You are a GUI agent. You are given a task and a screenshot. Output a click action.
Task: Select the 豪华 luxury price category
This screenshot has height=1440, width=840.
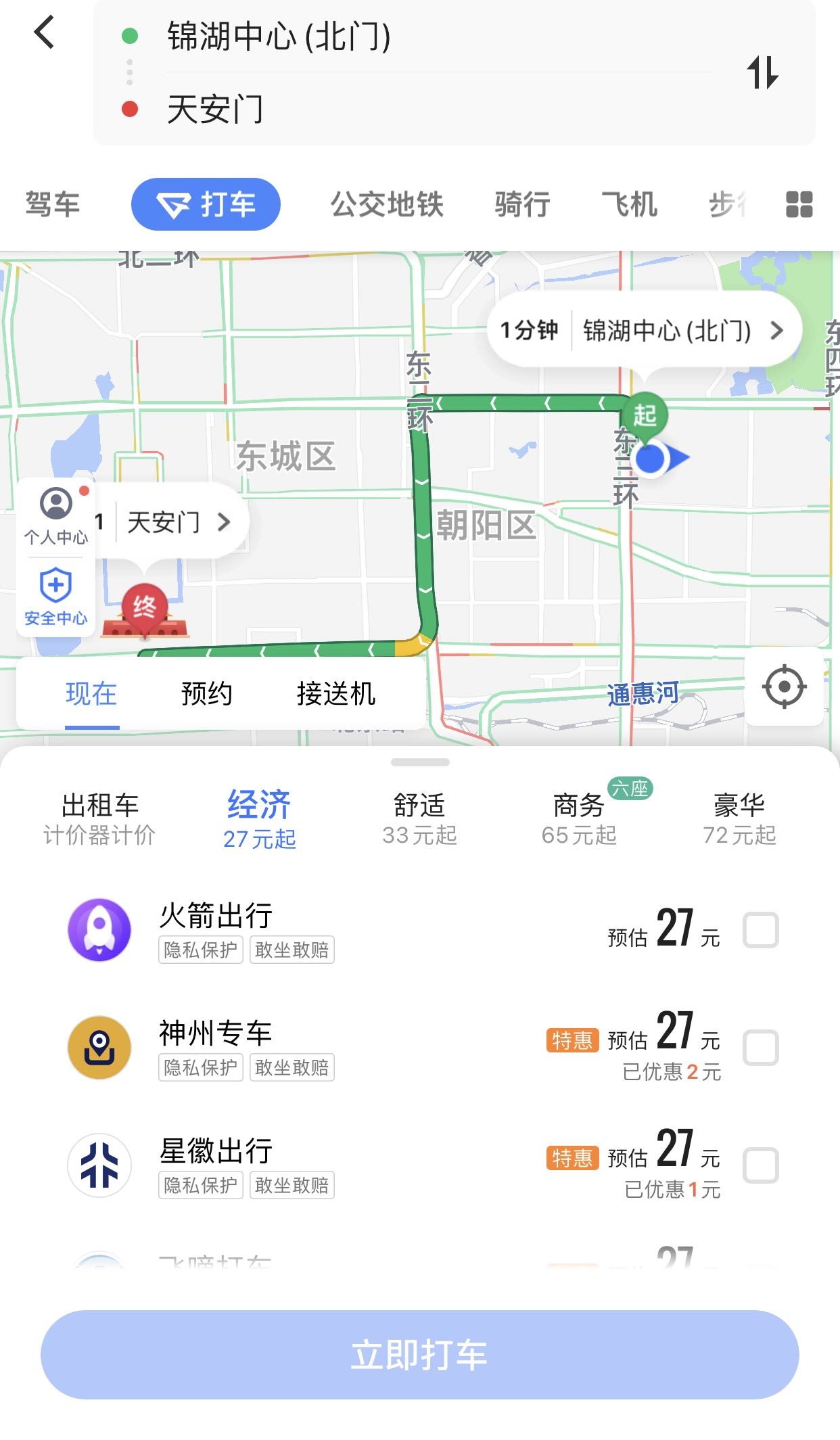(741, 817)
